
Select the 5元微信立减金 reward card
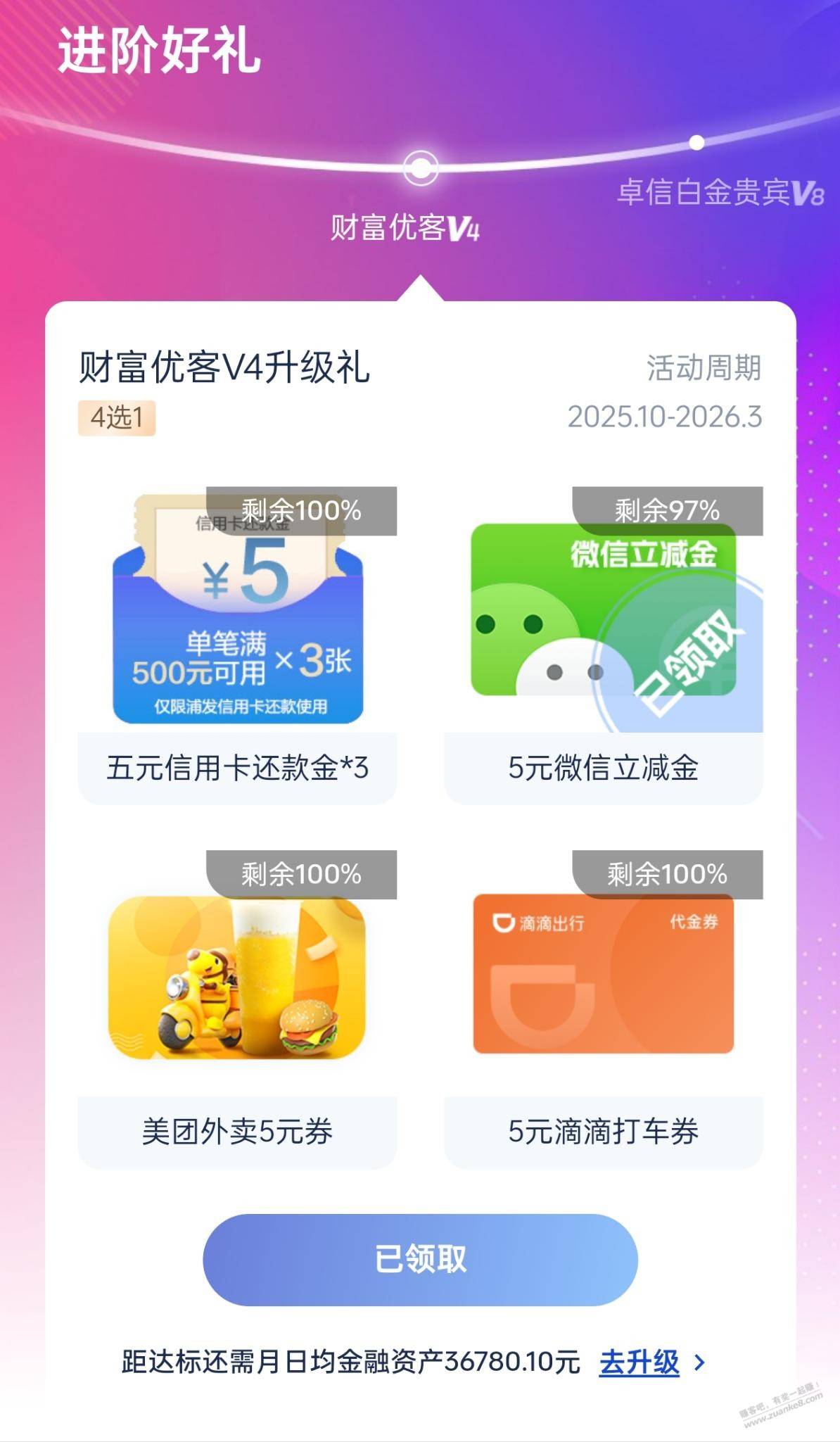(x=603, y=644)
